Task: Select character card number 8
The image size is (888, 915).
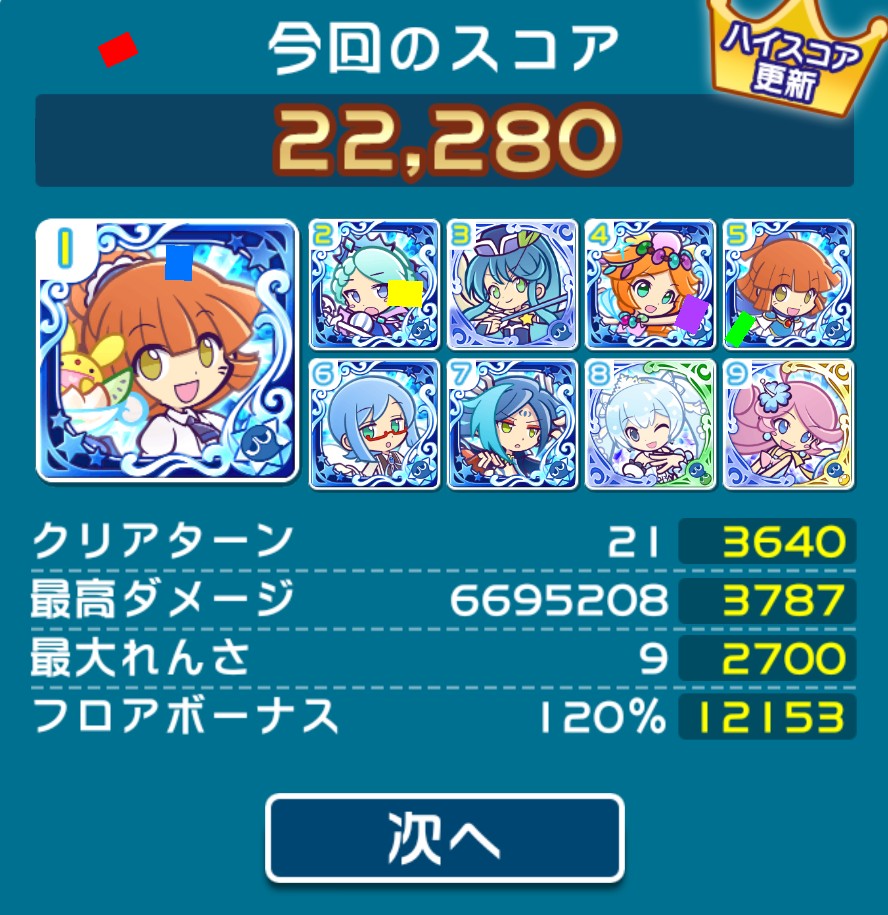Action: tap(650, 423)
